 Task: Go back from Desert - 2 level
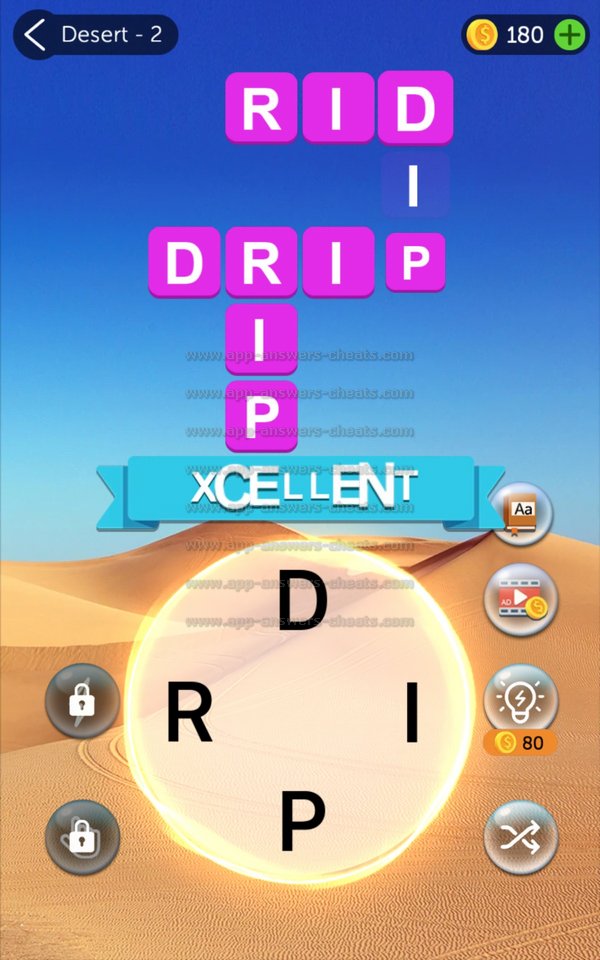[x=37, y=35]
